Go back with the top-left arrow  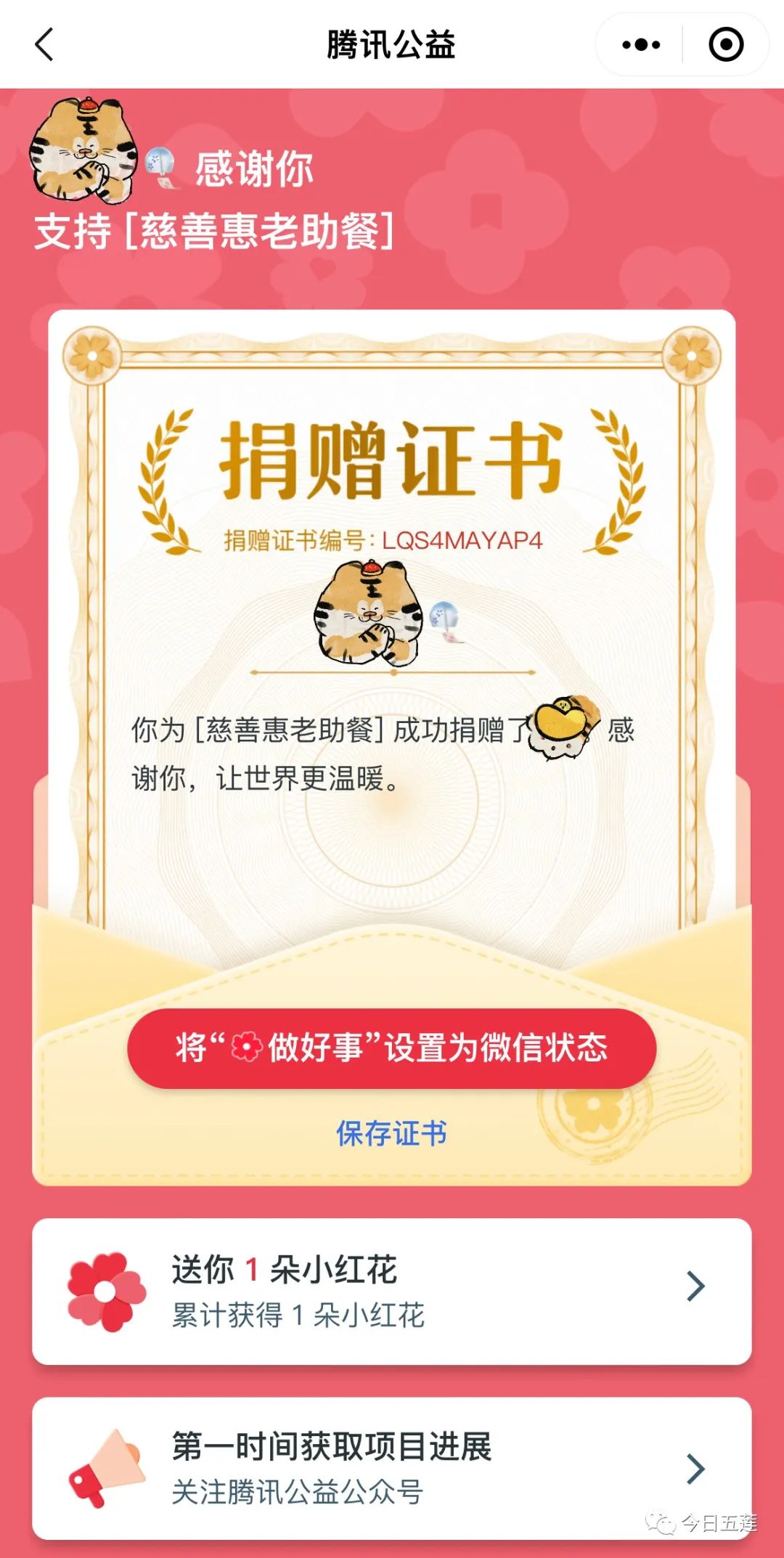pos(45,45)
